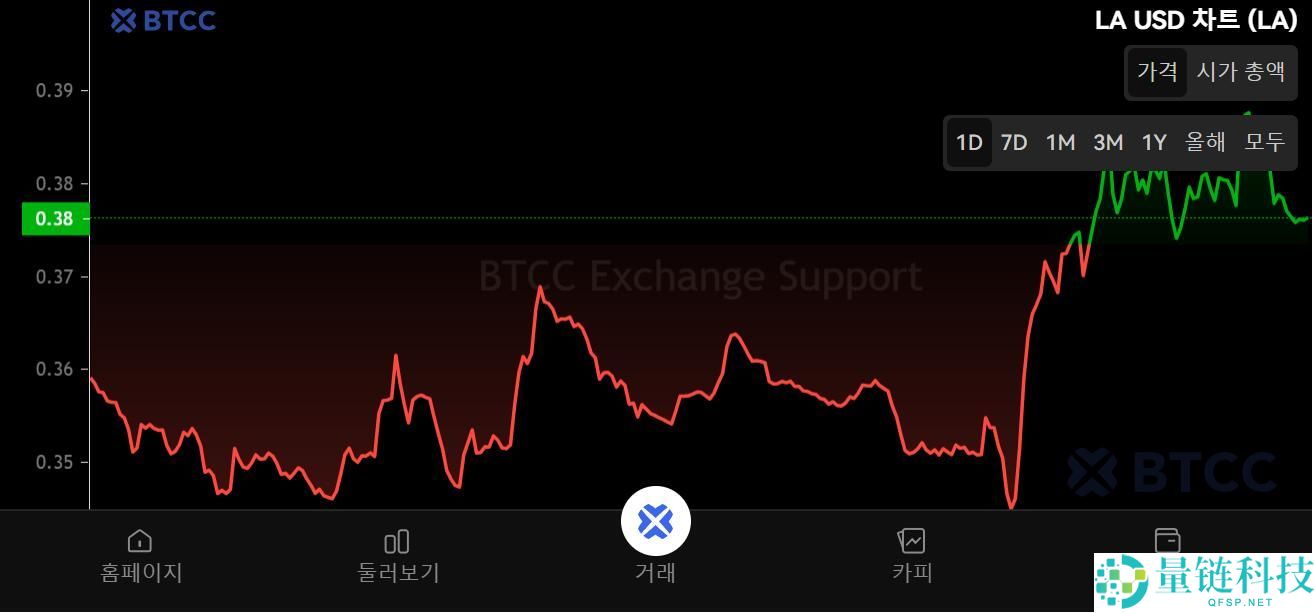This screenshot has height=613, width=1314.
Task: Show the 모두 full history range
Action: coord(1264,142)
